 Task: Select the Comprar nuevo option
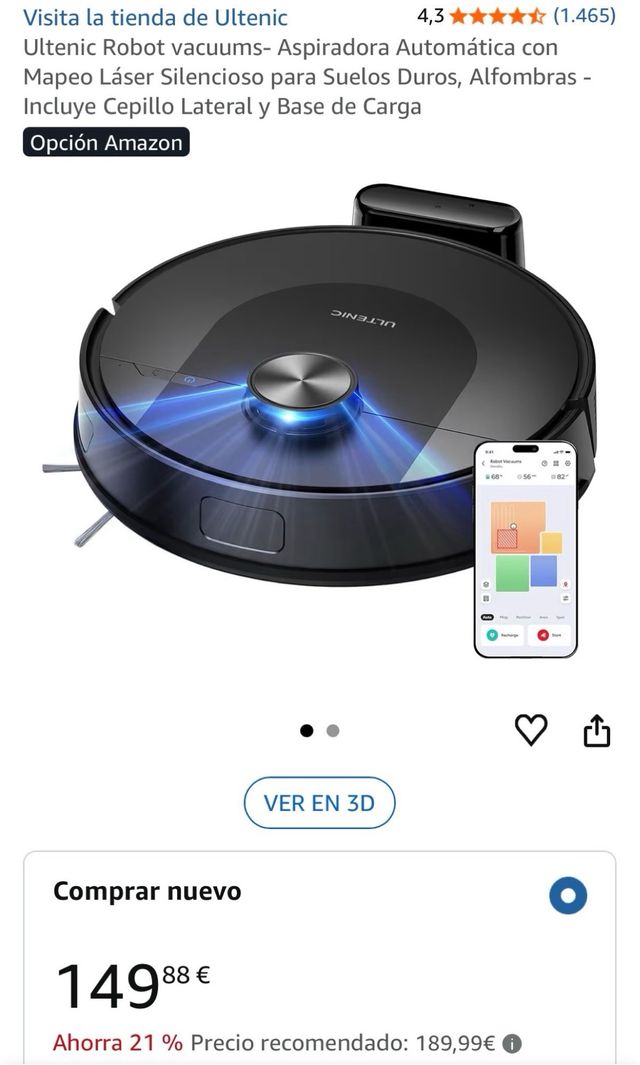[x=567, y=895]
